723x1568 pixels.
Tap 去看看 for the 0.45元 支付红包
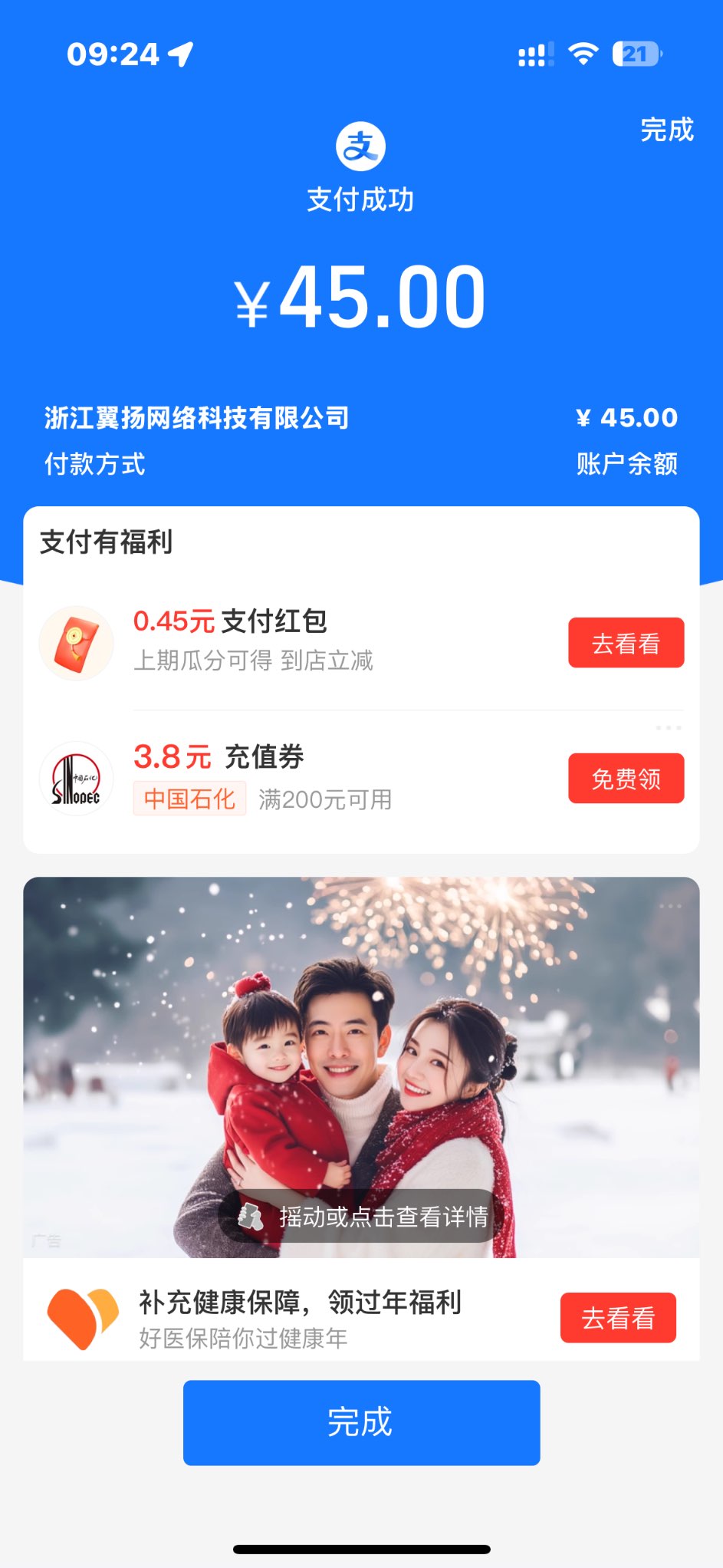pyautogui.click(x=626, y=643)
